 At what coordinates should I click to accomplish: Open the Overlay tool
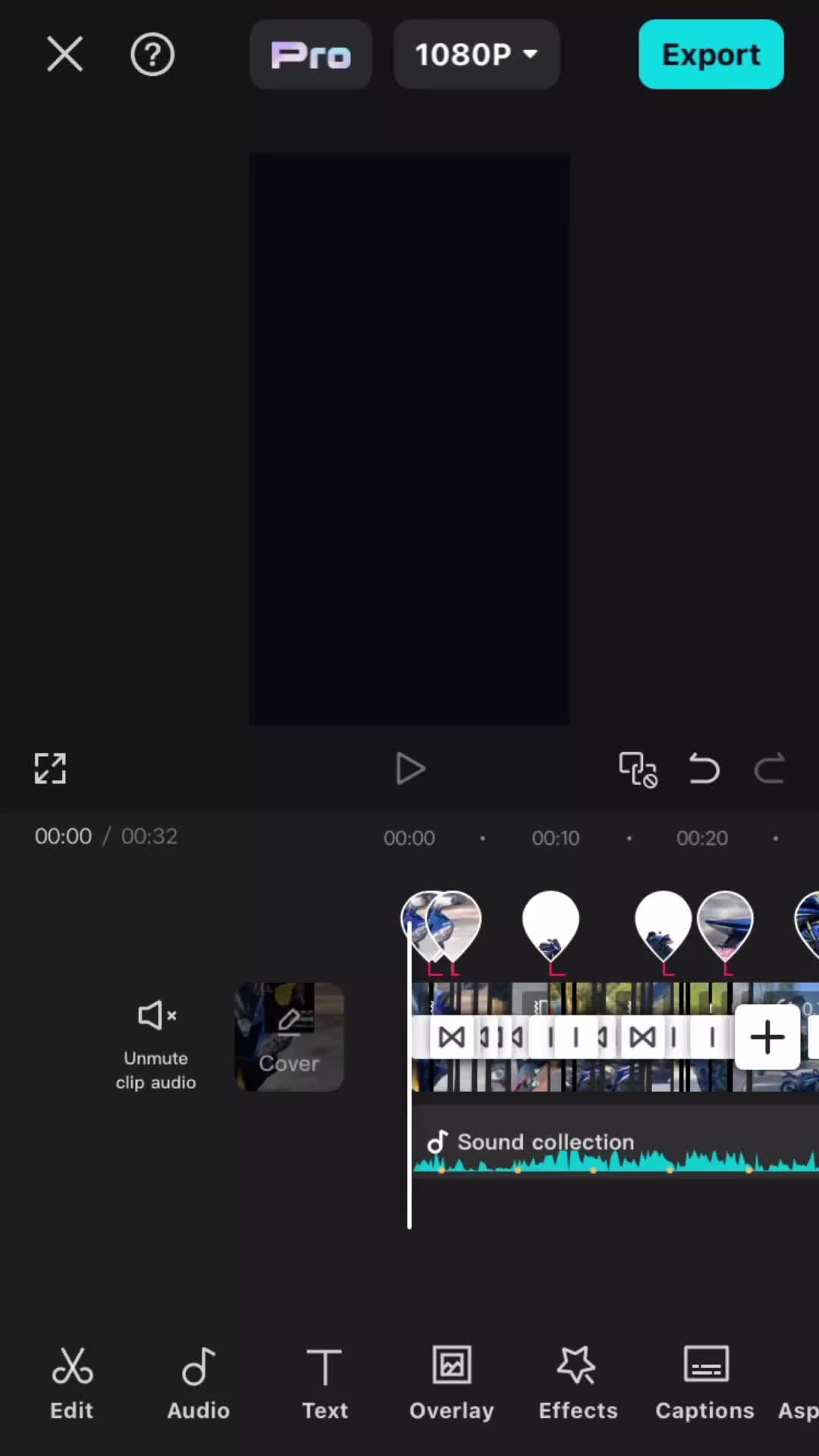click(x=452, y=1383)
